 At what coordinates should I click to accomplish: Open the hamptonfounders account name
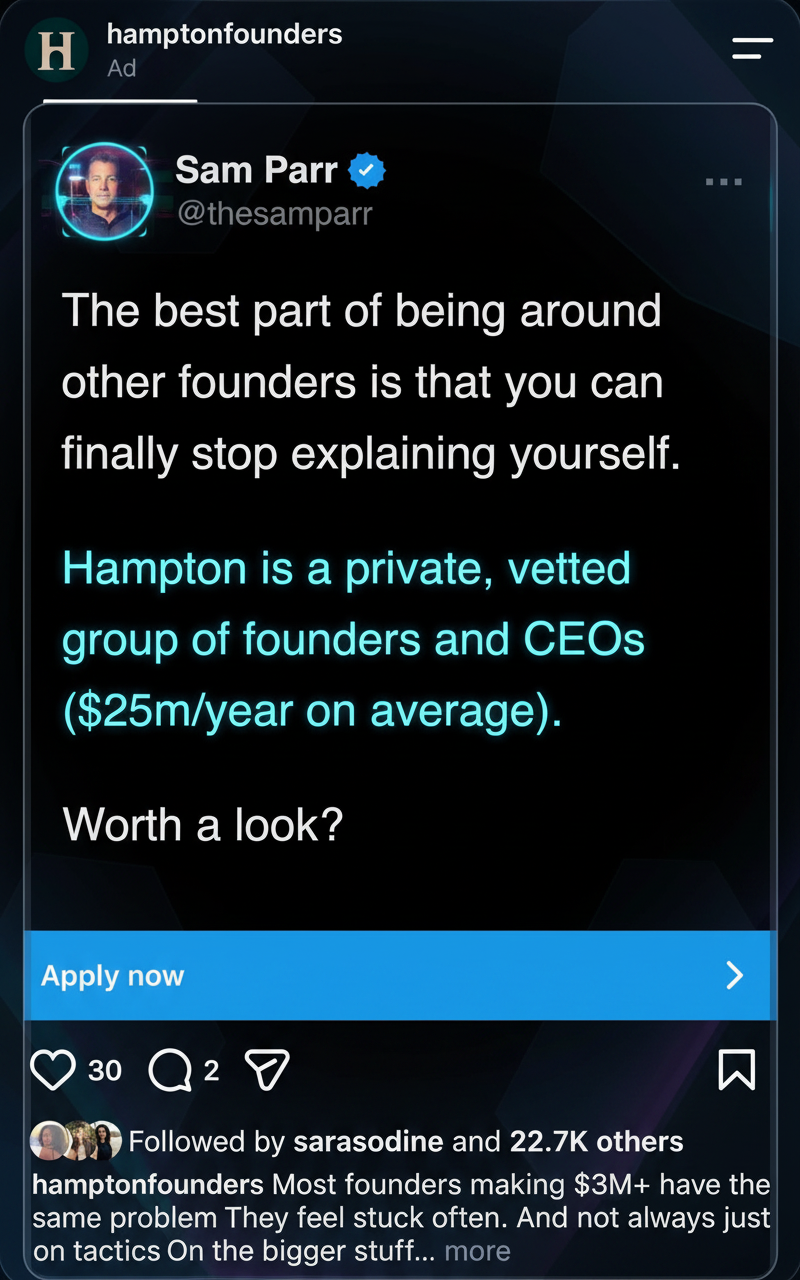click(224, 34)
